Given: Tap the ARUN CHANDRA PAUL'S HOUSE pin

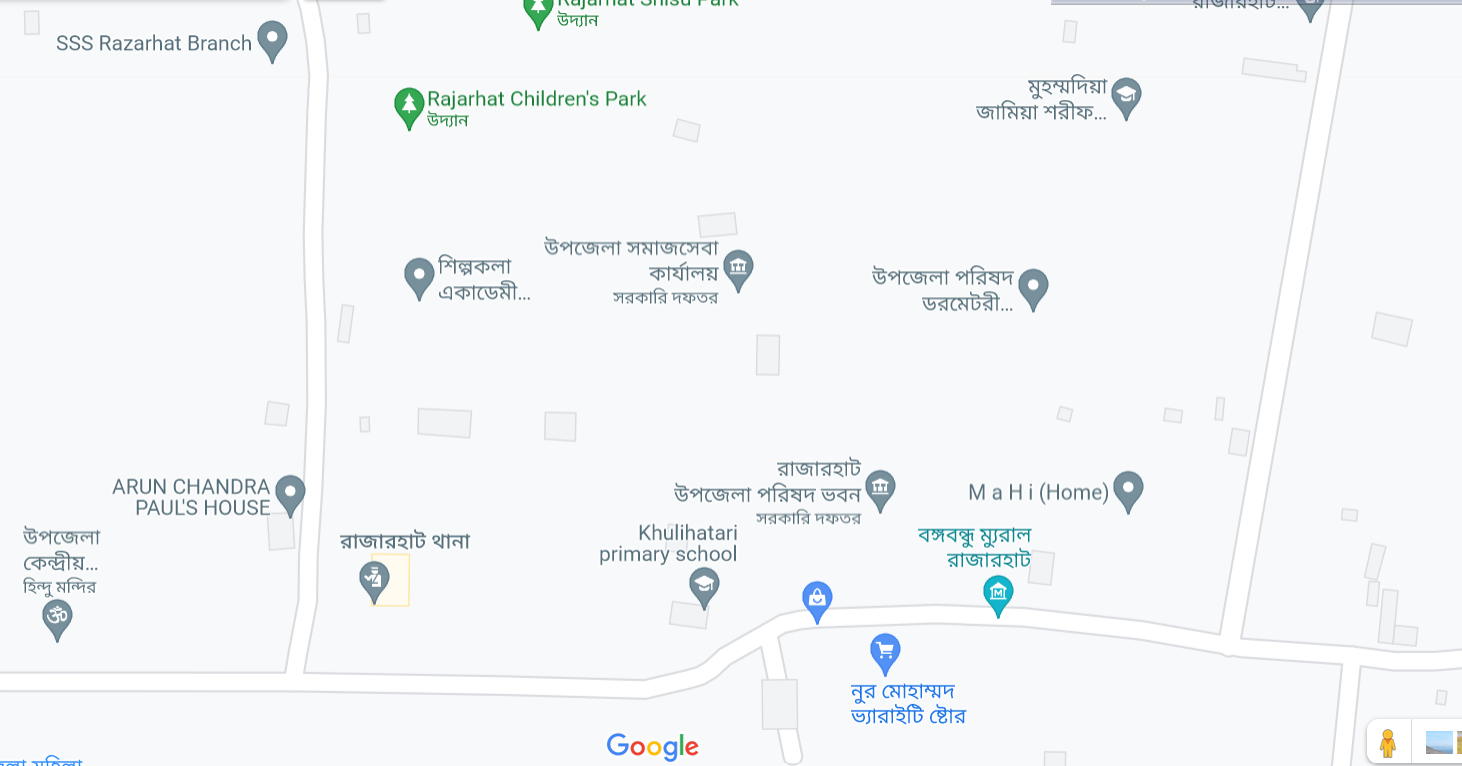Looking at the screenshot, I should 290,494.
